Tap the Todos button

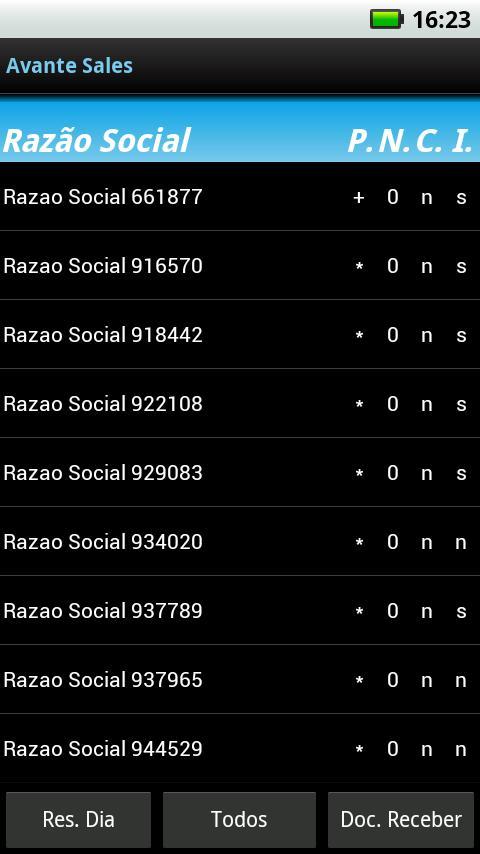239,819
